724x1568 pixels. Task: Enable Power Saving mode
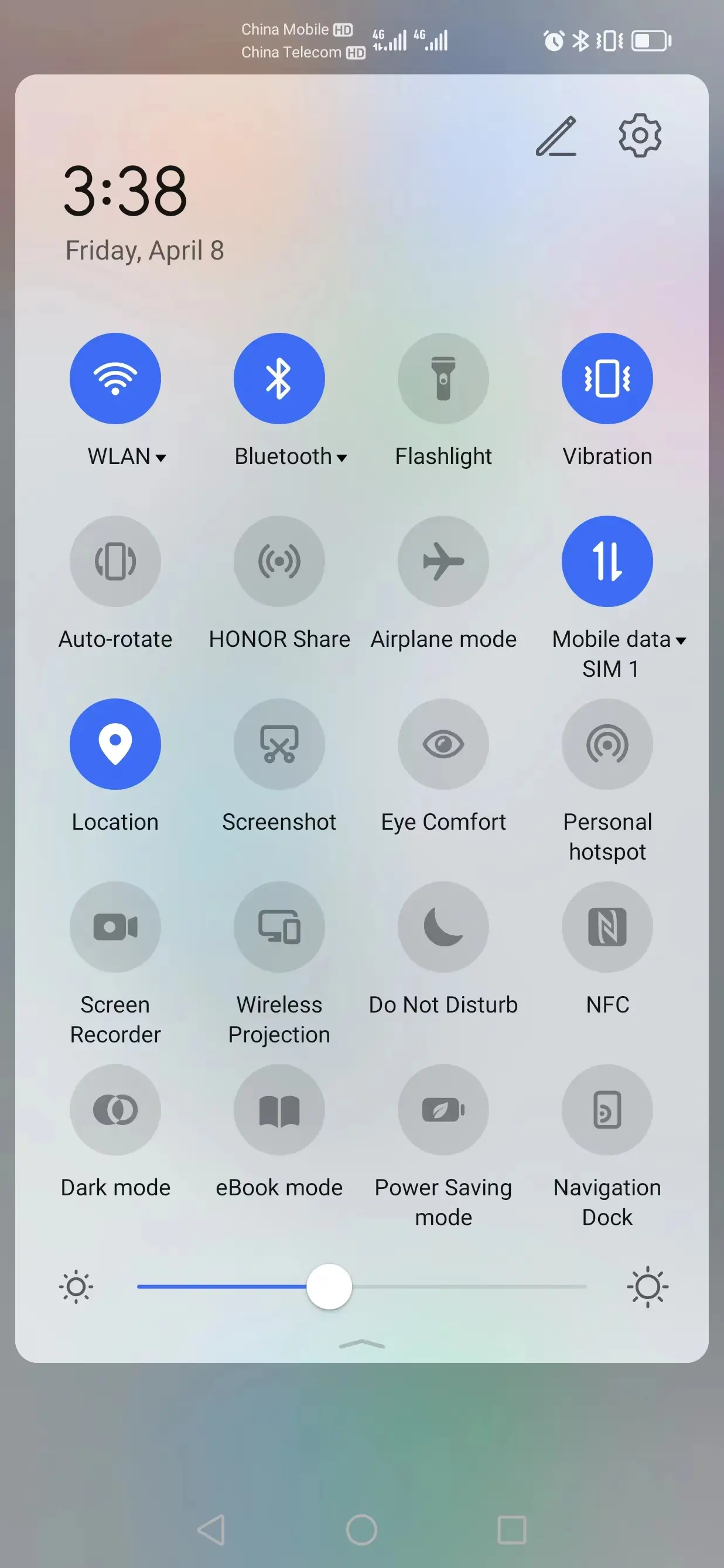click(443, 1109)
